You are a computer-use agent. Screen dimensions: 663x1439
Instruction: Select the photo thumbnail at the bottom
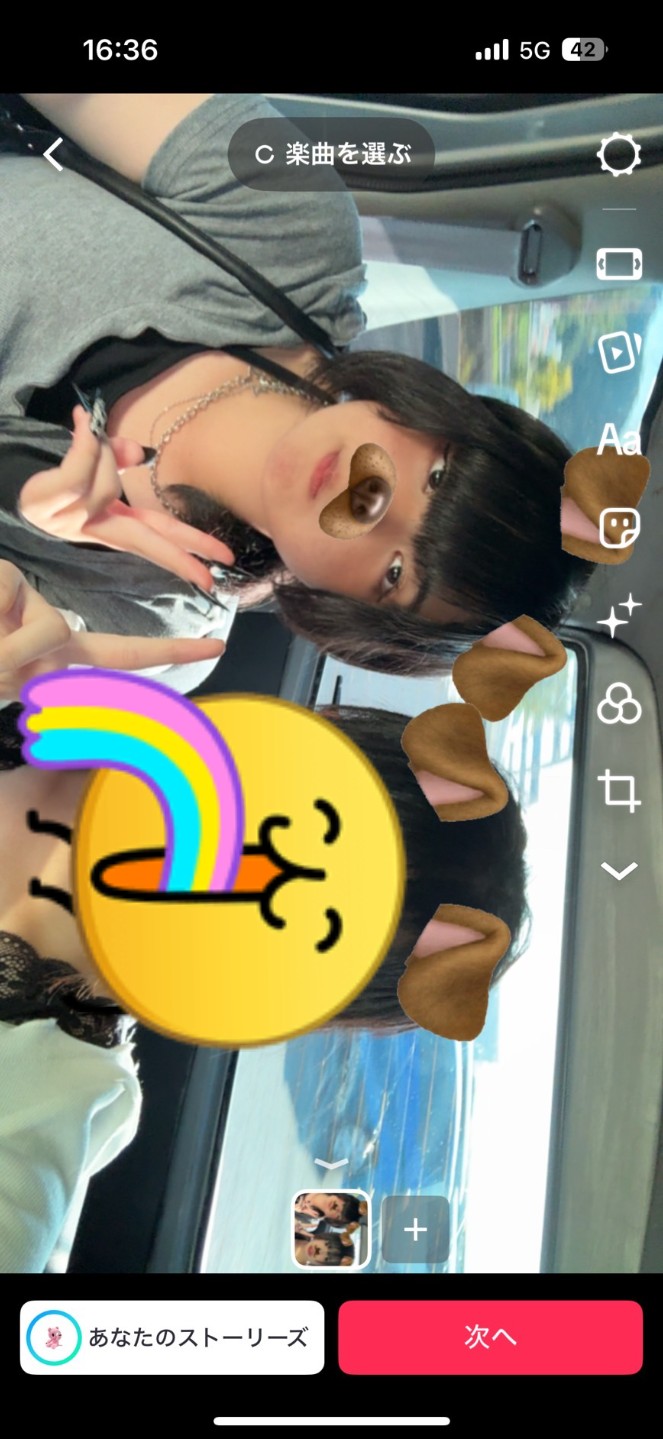[x=331, y=1229]
